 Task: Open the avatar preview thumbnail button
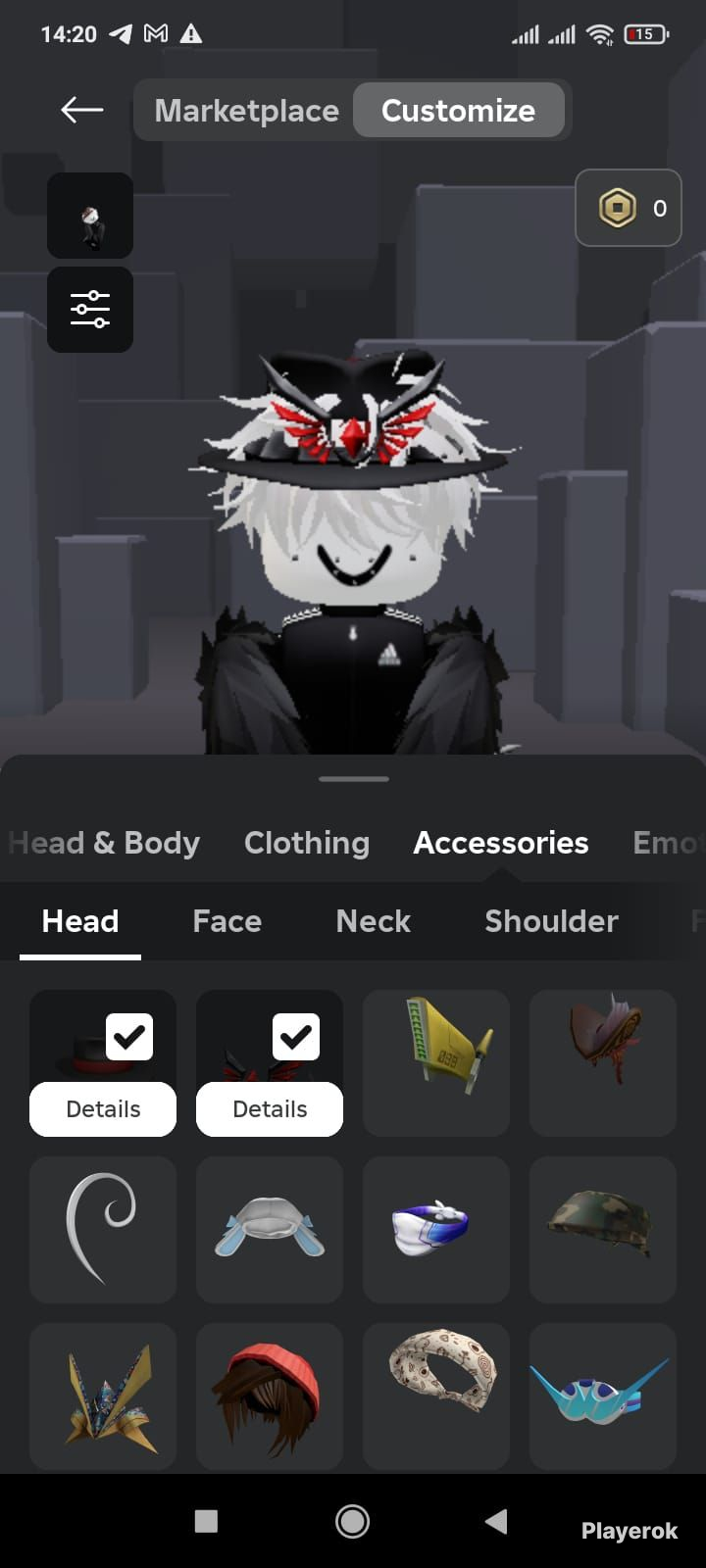[90, 216]
